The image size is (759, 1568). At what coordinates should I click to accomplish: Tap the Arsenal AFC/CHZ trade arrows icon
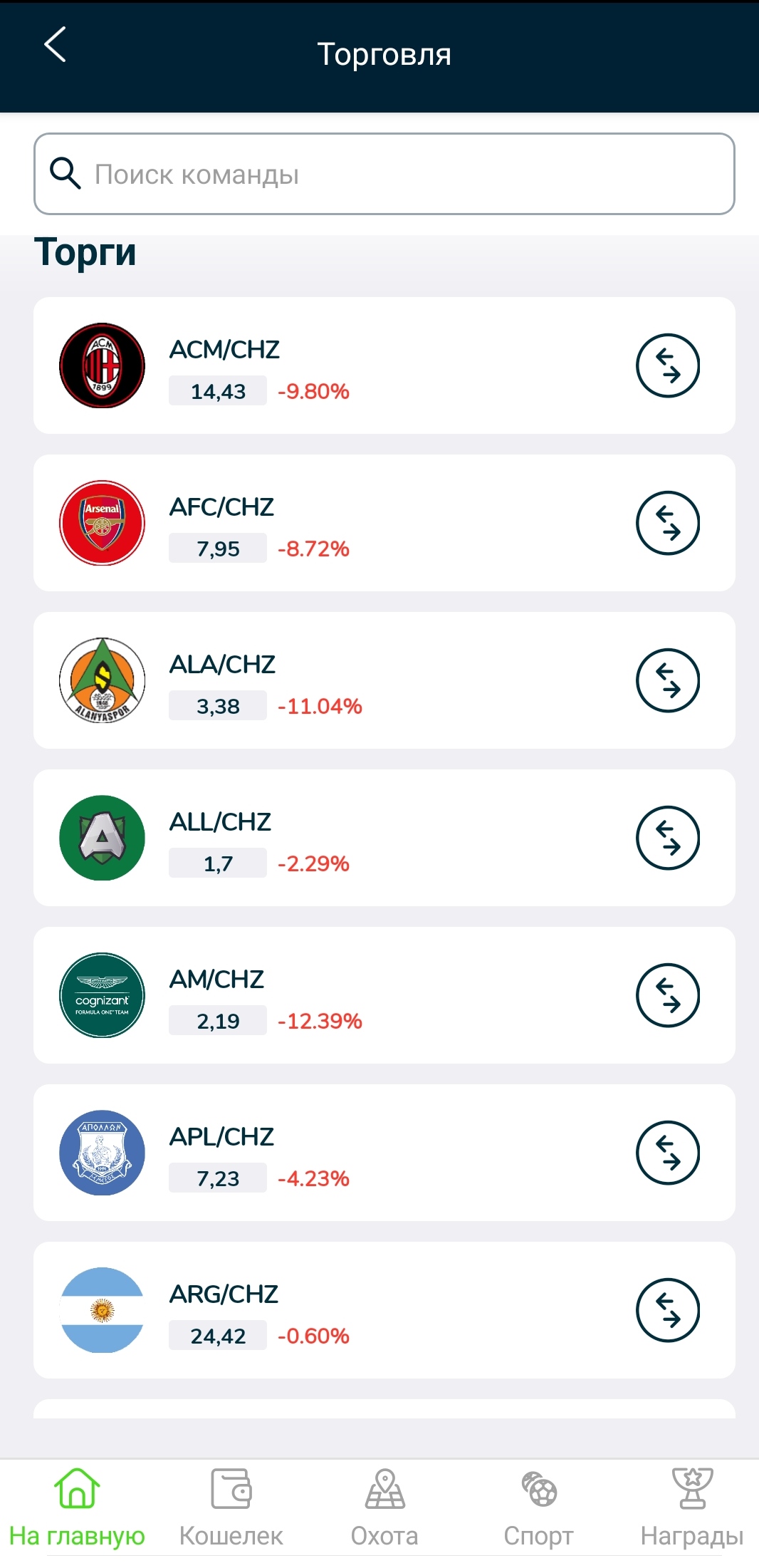[x=670, y=522]
